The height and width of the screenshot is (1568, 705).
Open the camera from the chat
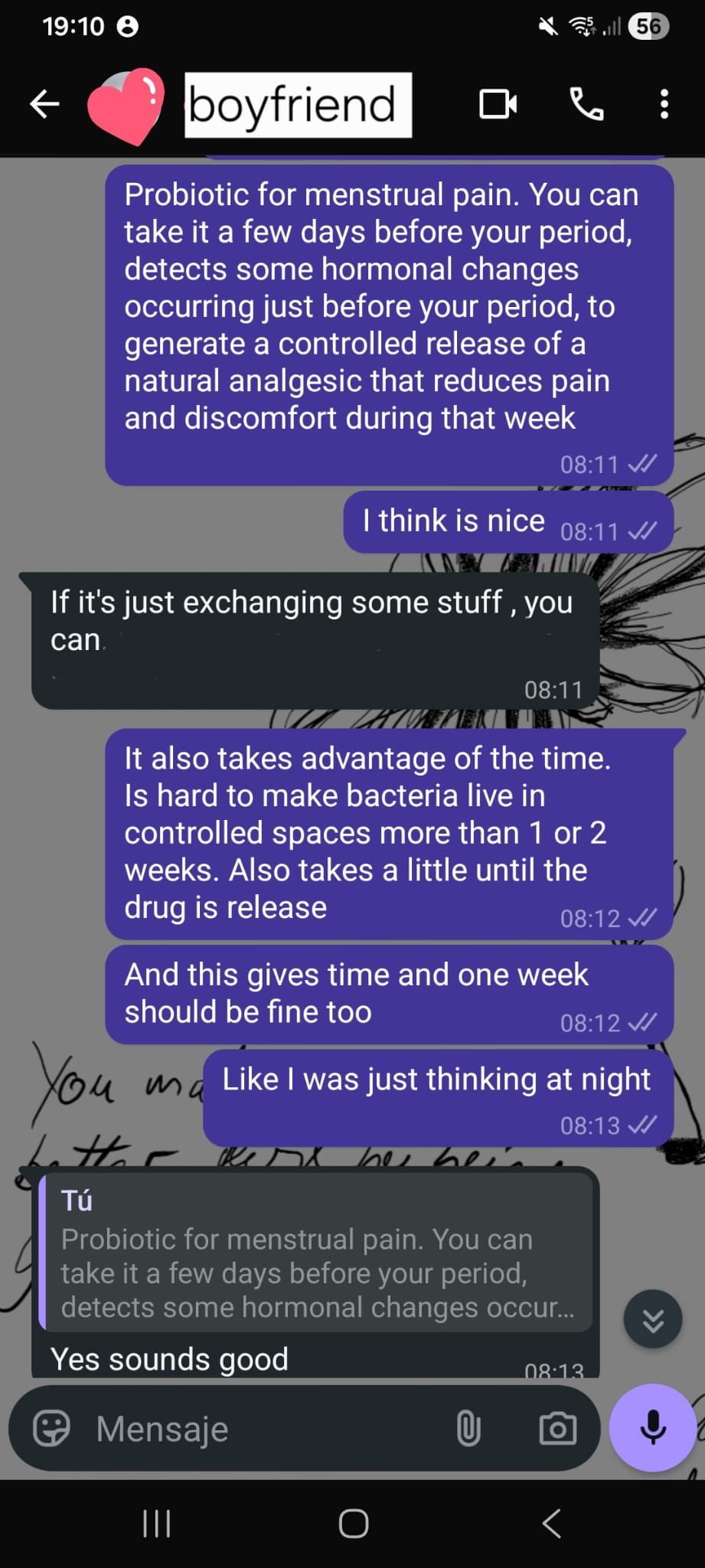point(557,1429)
